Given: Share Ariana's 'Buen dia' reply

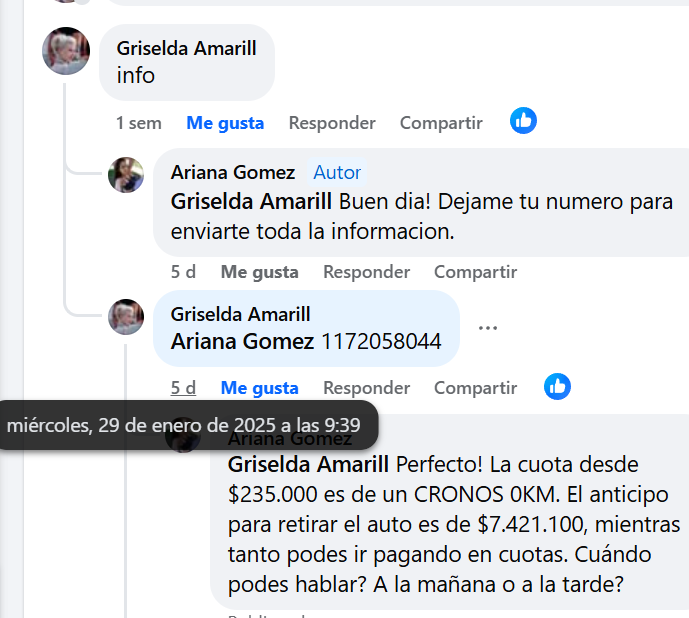Looking at the screenshot, I should pos(475,271).
